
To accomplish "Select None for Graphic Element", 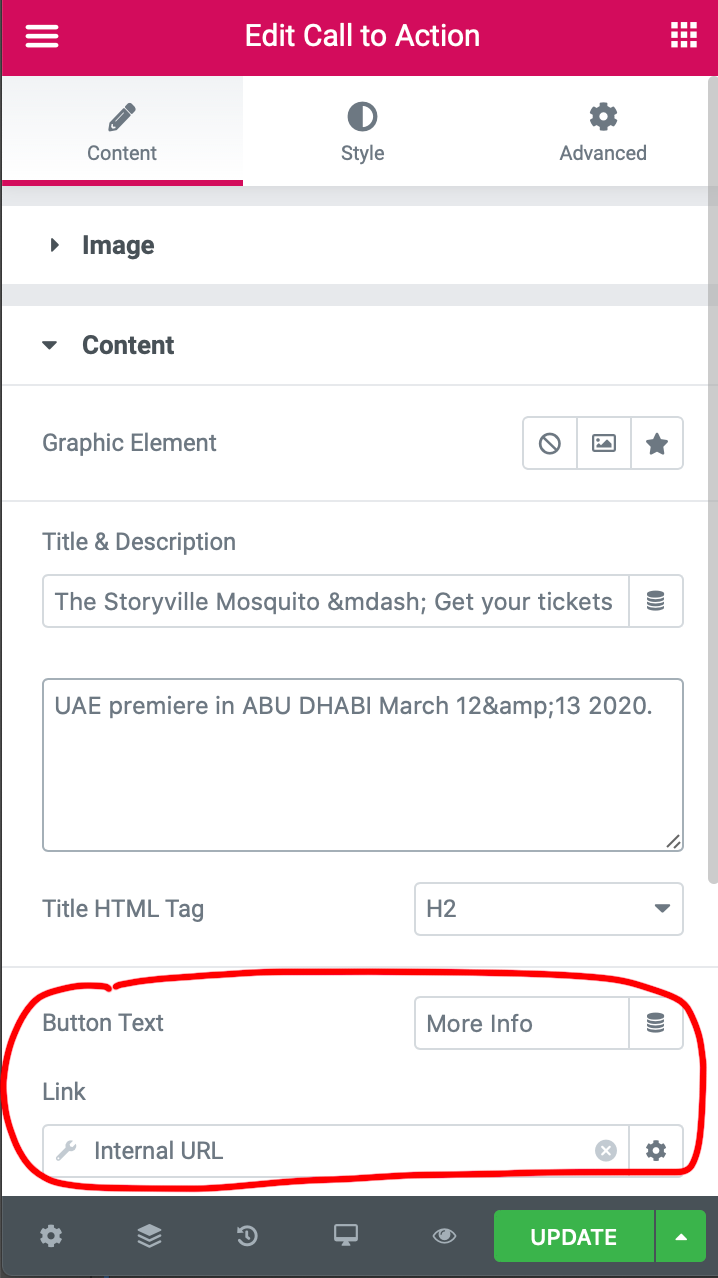I will pyautogui.click(x=550, y=443).
